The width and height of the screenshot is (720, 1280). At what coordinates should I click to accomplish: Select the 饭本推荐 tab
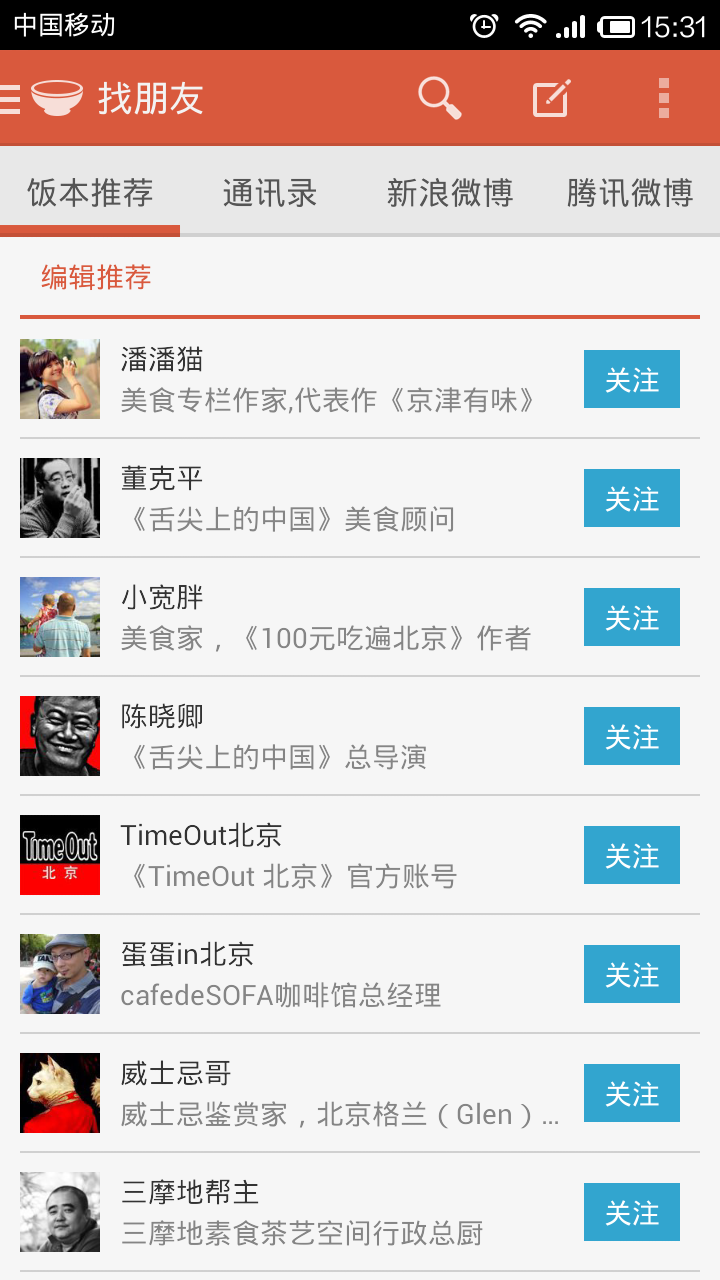pos(90,193)
